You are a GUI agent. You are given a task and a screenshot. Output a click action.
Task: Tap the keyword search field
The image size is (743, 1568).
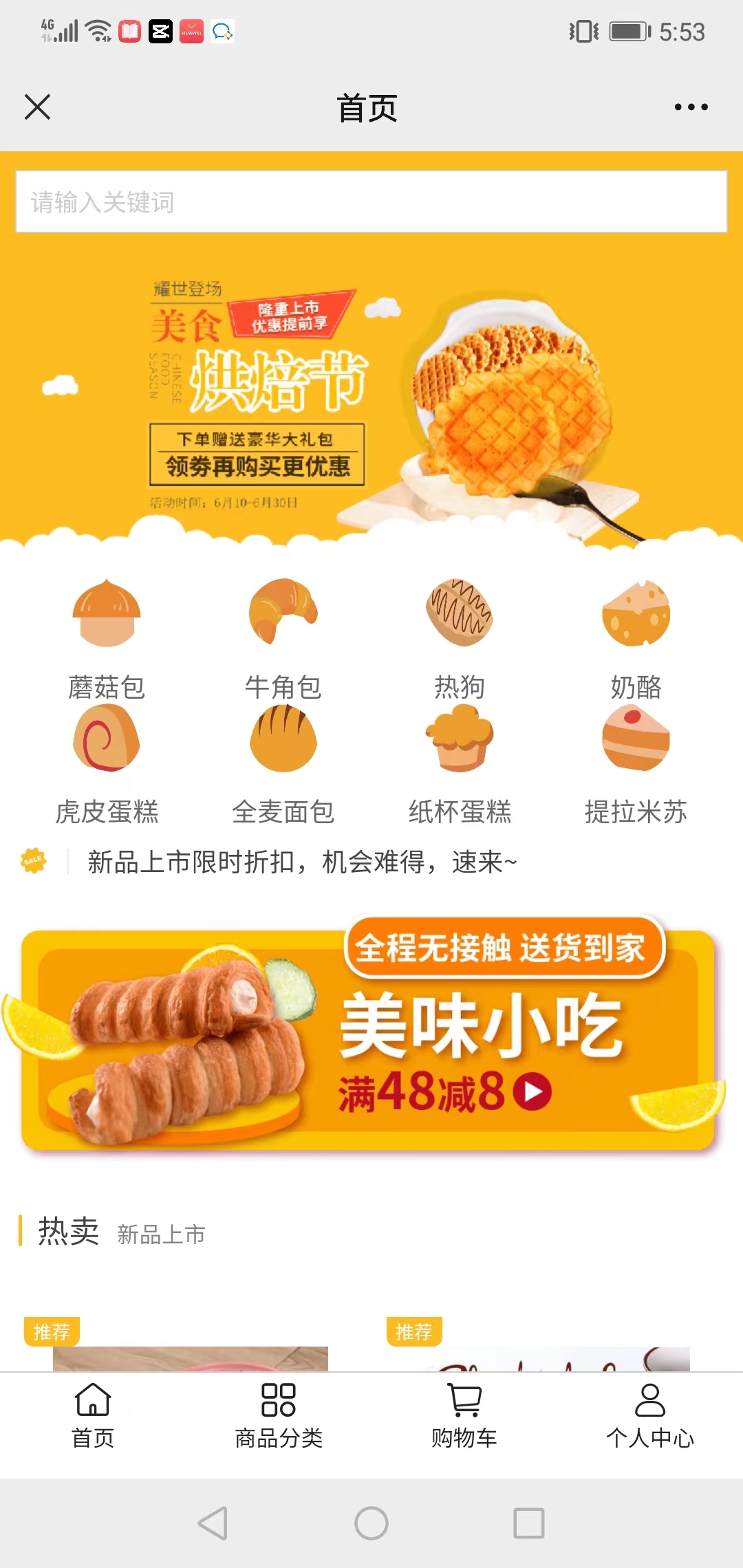(371, 202)
